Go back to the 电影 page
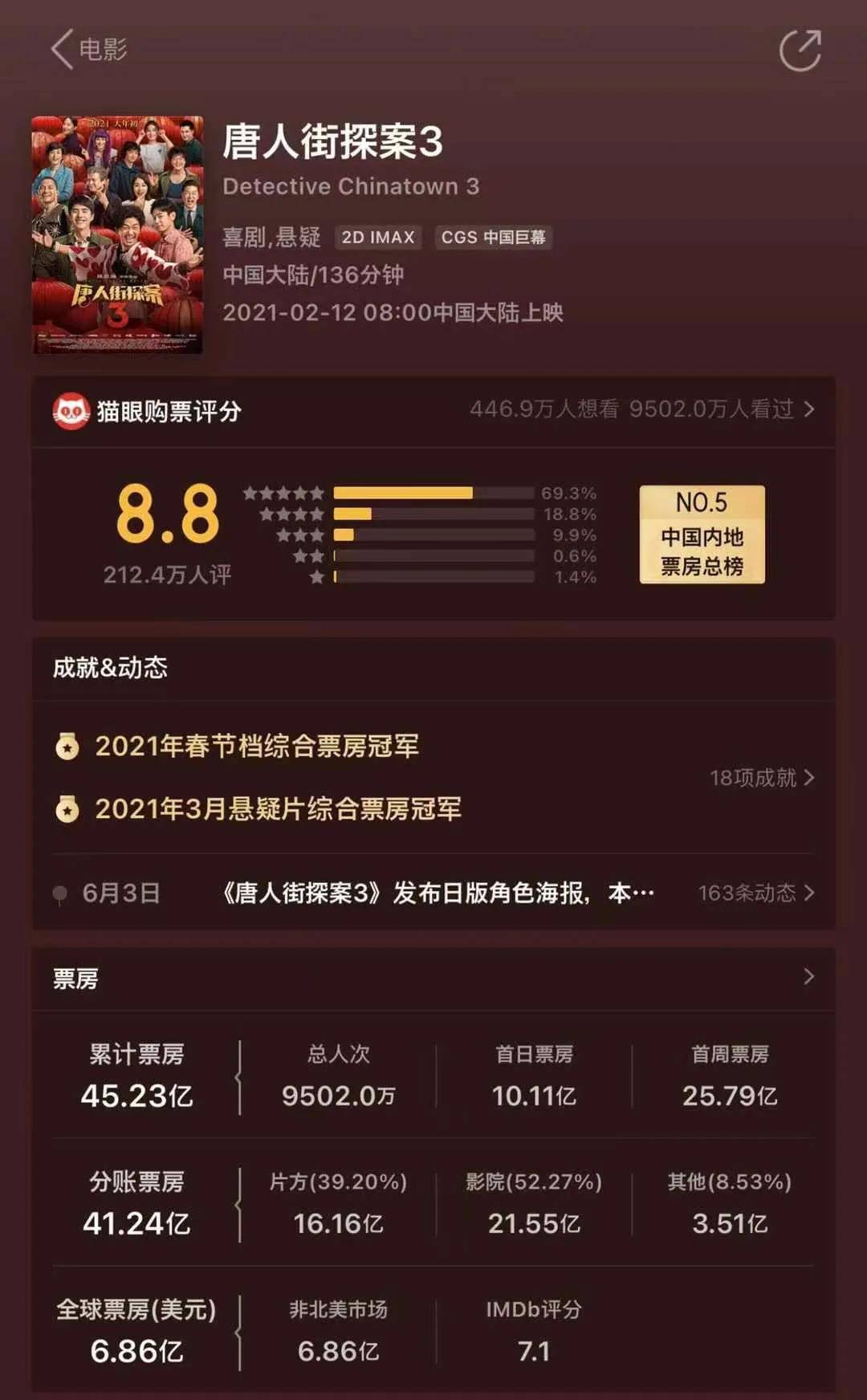The width and height of the screenshot is (867, 1400). [88, 50]
